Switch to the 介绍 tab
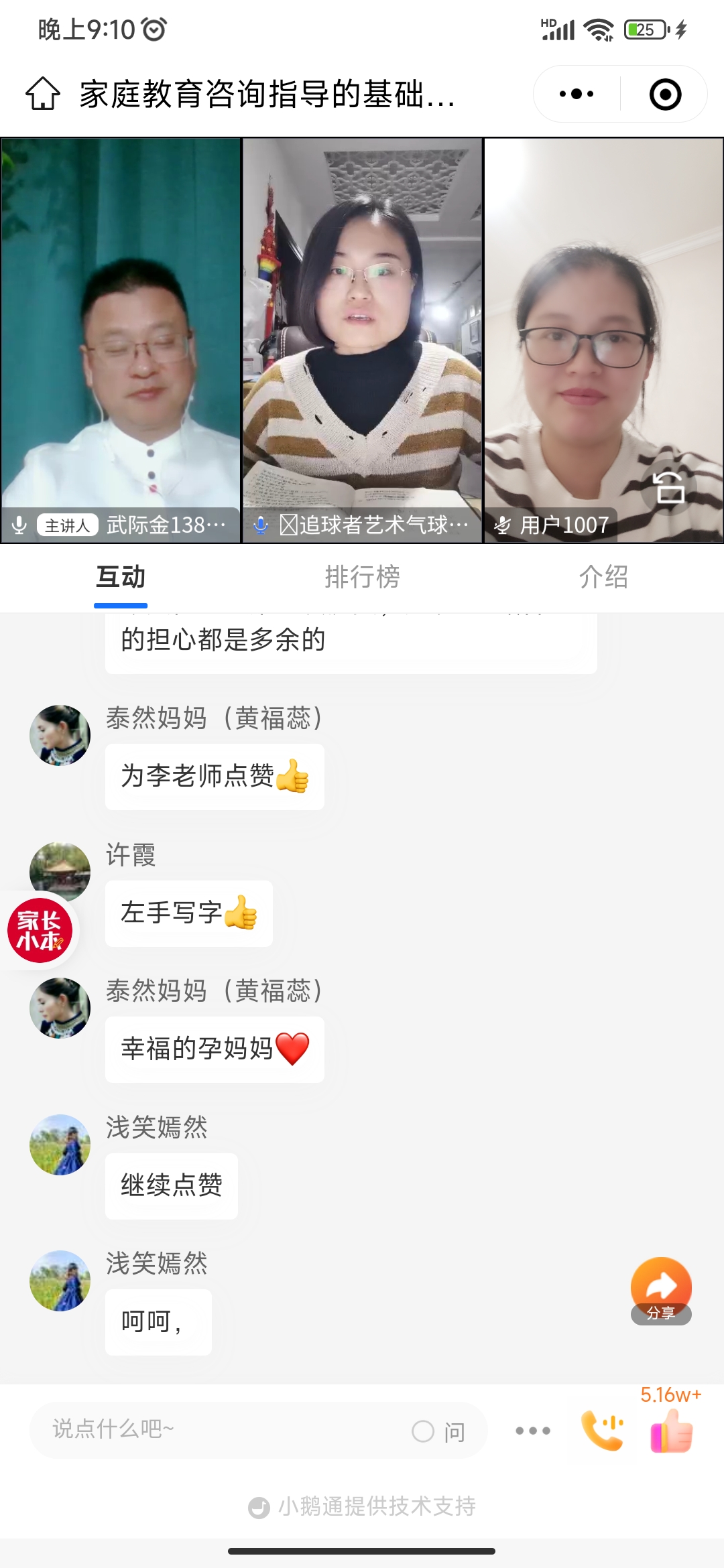 coord(603,577)
